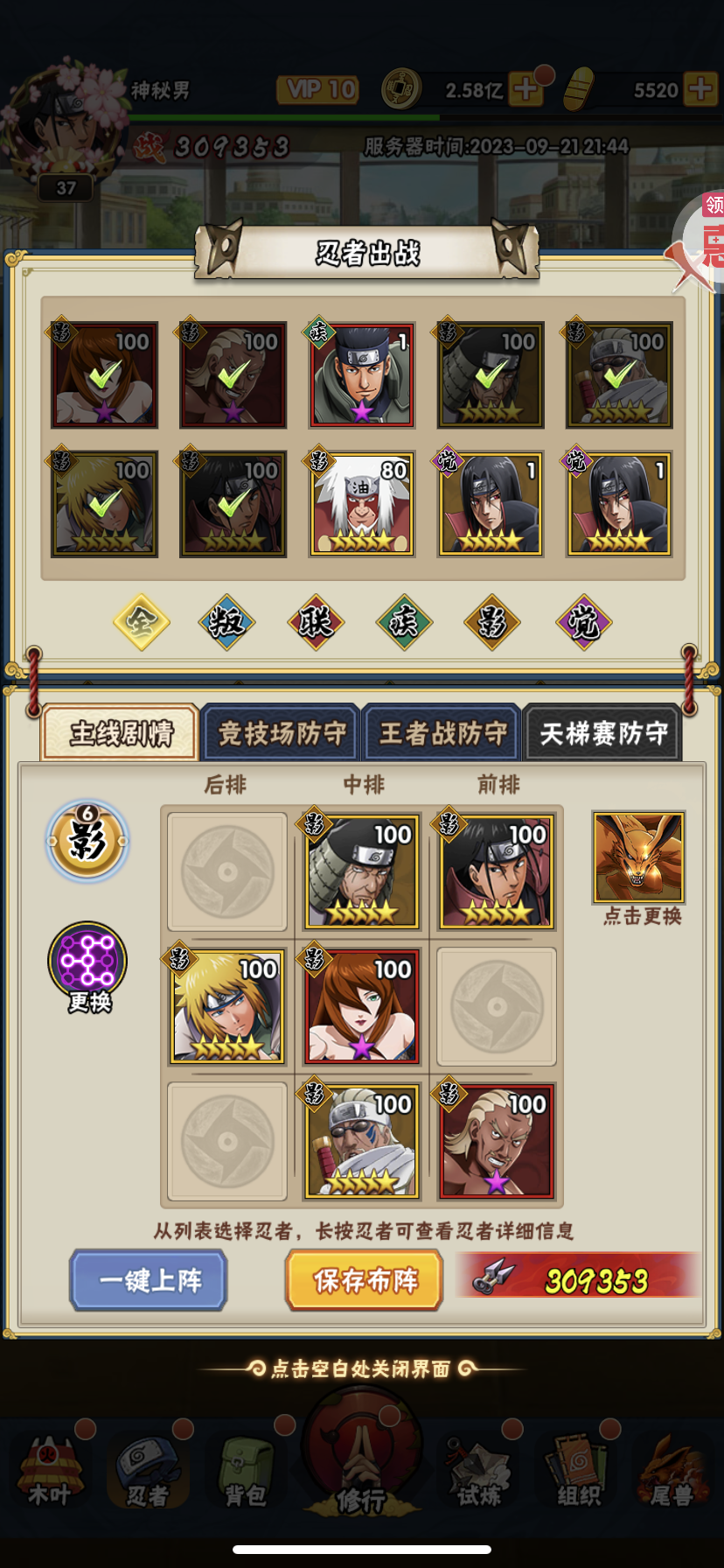The image size is (724, 1568).
Task: Open 天梯赛防守 tab
Action: click(602, 733)
